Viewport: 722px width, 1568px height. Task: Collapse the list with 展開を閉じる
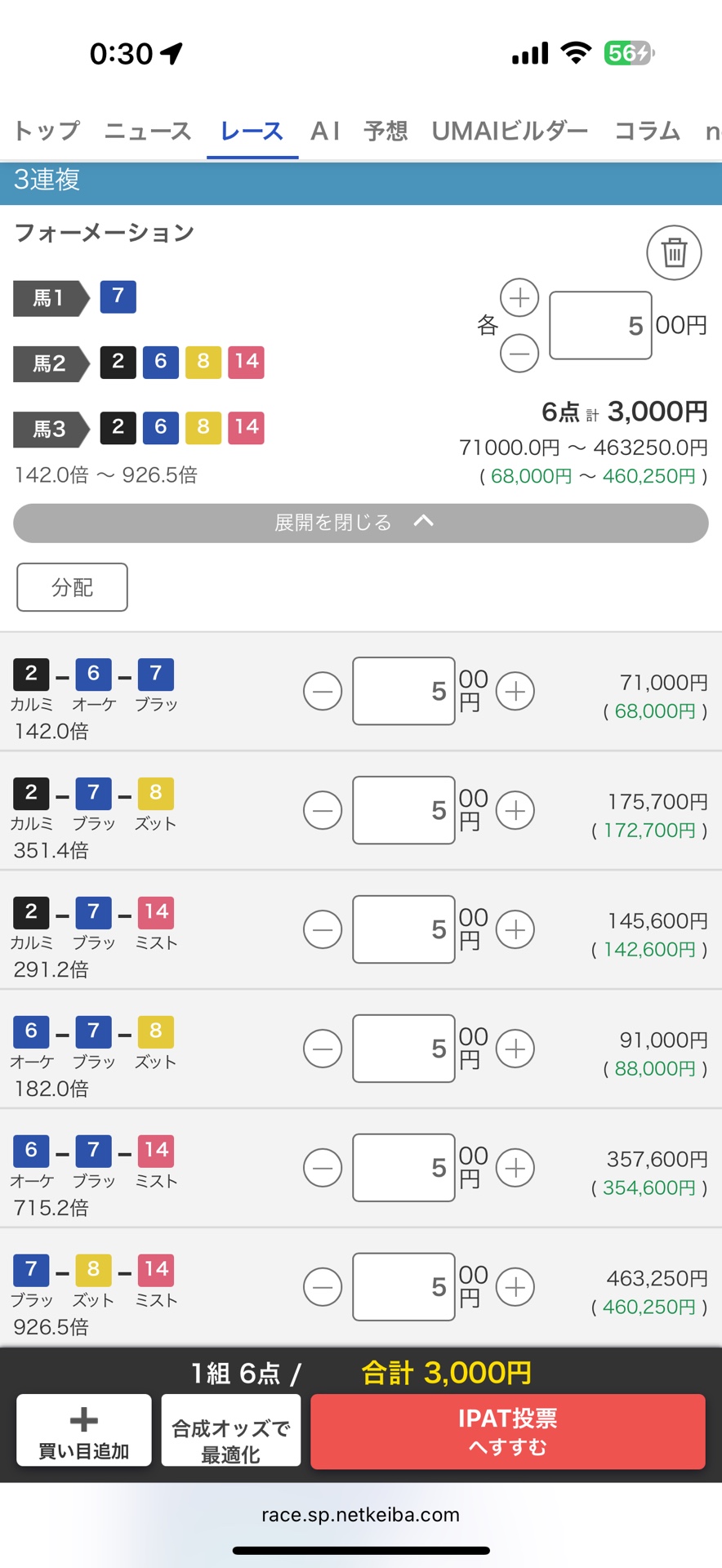pos(361,523)
